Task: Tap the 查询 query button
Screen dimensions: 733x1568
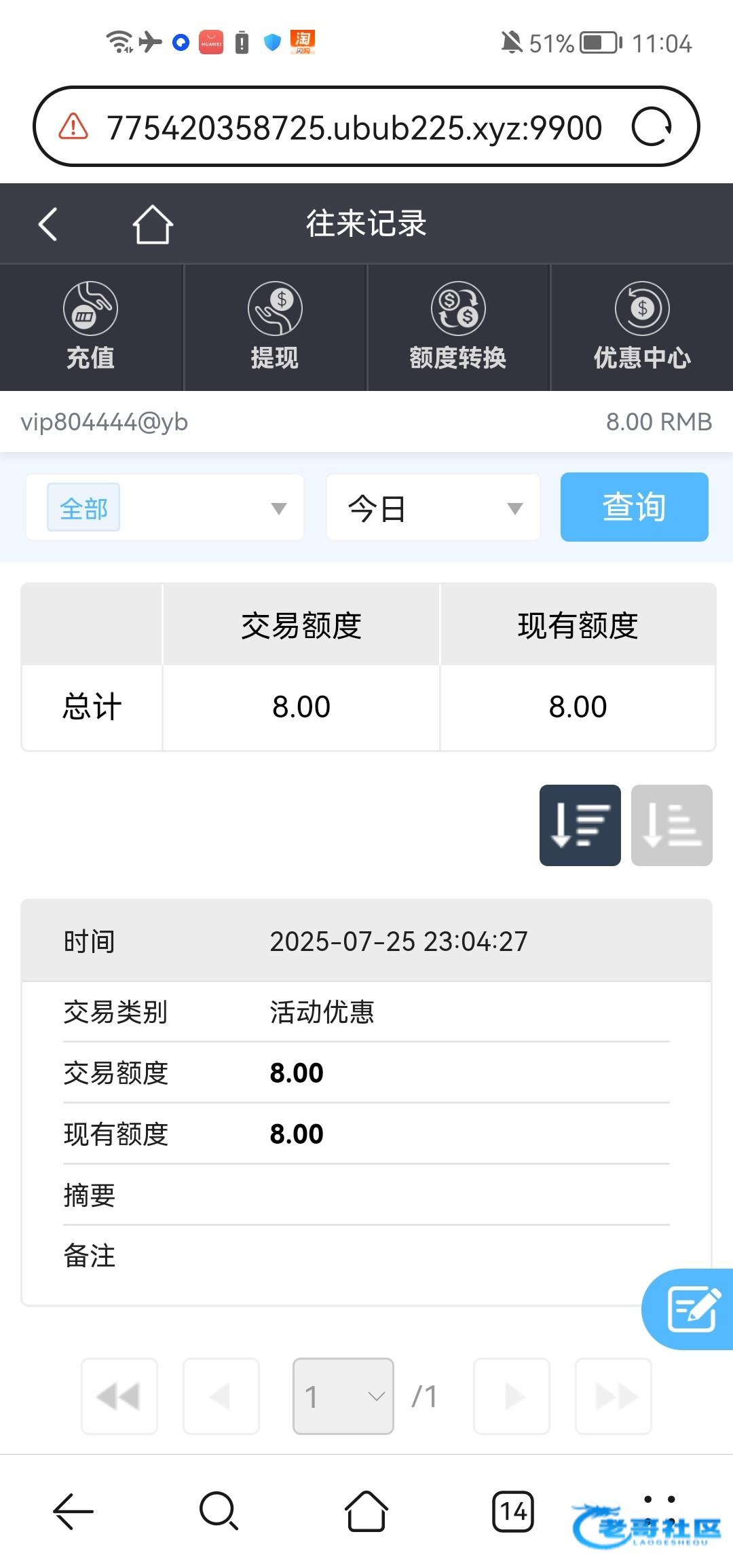Action: [635, 507]
